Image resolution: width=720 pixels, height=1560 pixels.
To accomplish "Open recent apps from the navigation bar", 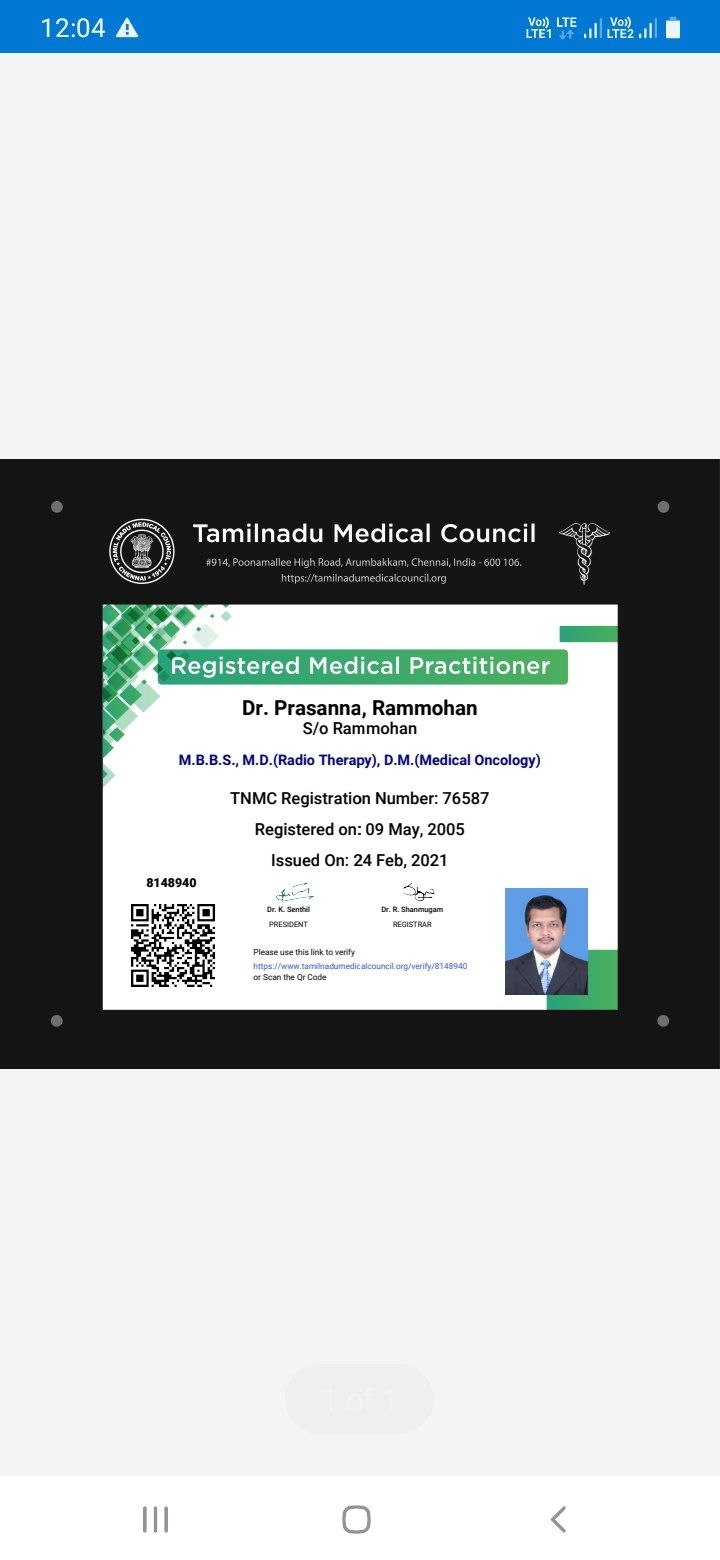I will coord(155,1519).
